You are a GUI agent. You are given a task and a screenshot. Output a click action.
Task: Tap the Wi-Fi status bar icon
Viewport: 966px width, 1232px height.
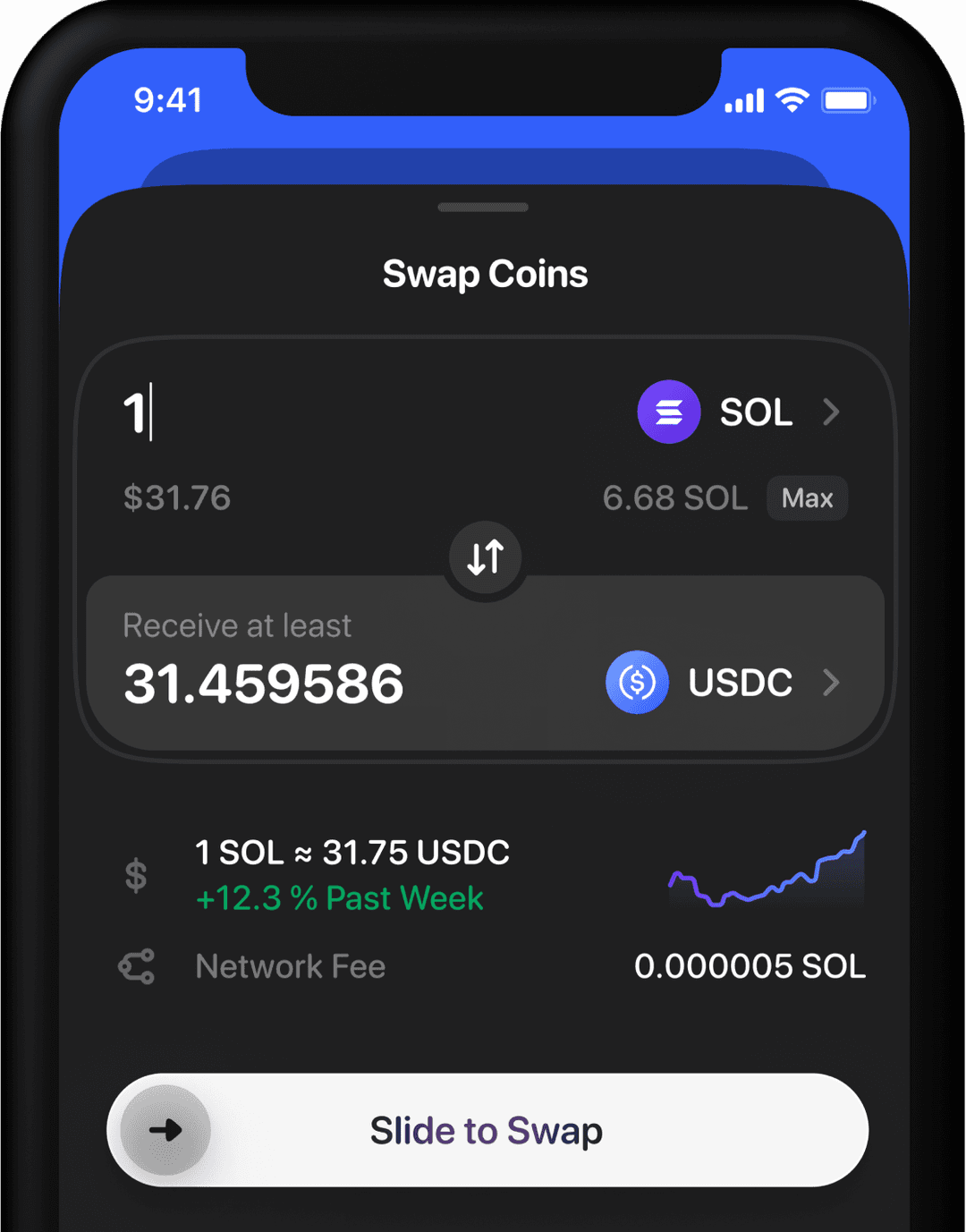[x=791, y=100]
